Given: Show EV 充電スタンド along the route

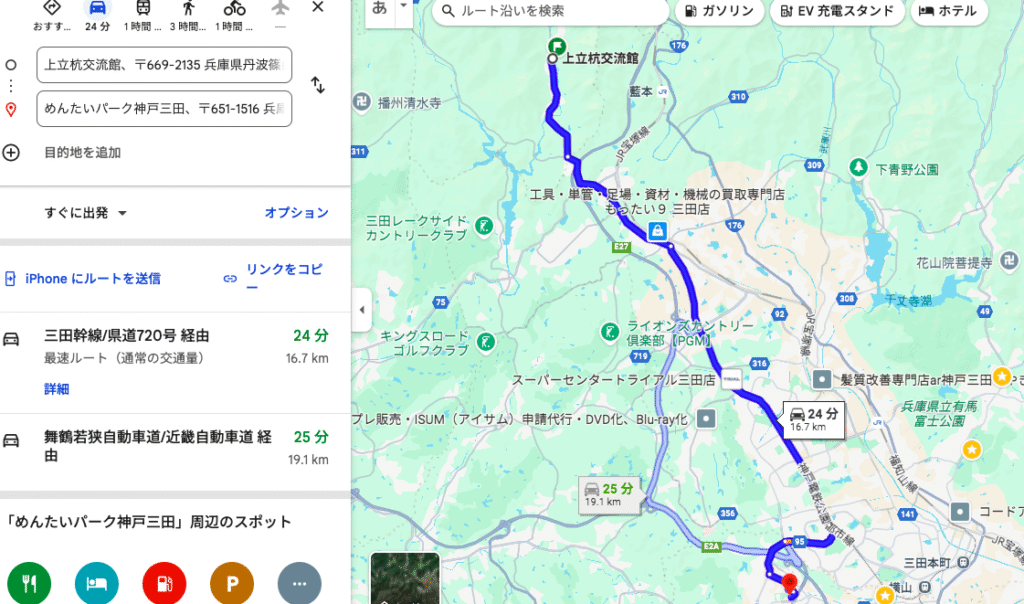Looking at the screenshot, I should (x=838, y=11).
